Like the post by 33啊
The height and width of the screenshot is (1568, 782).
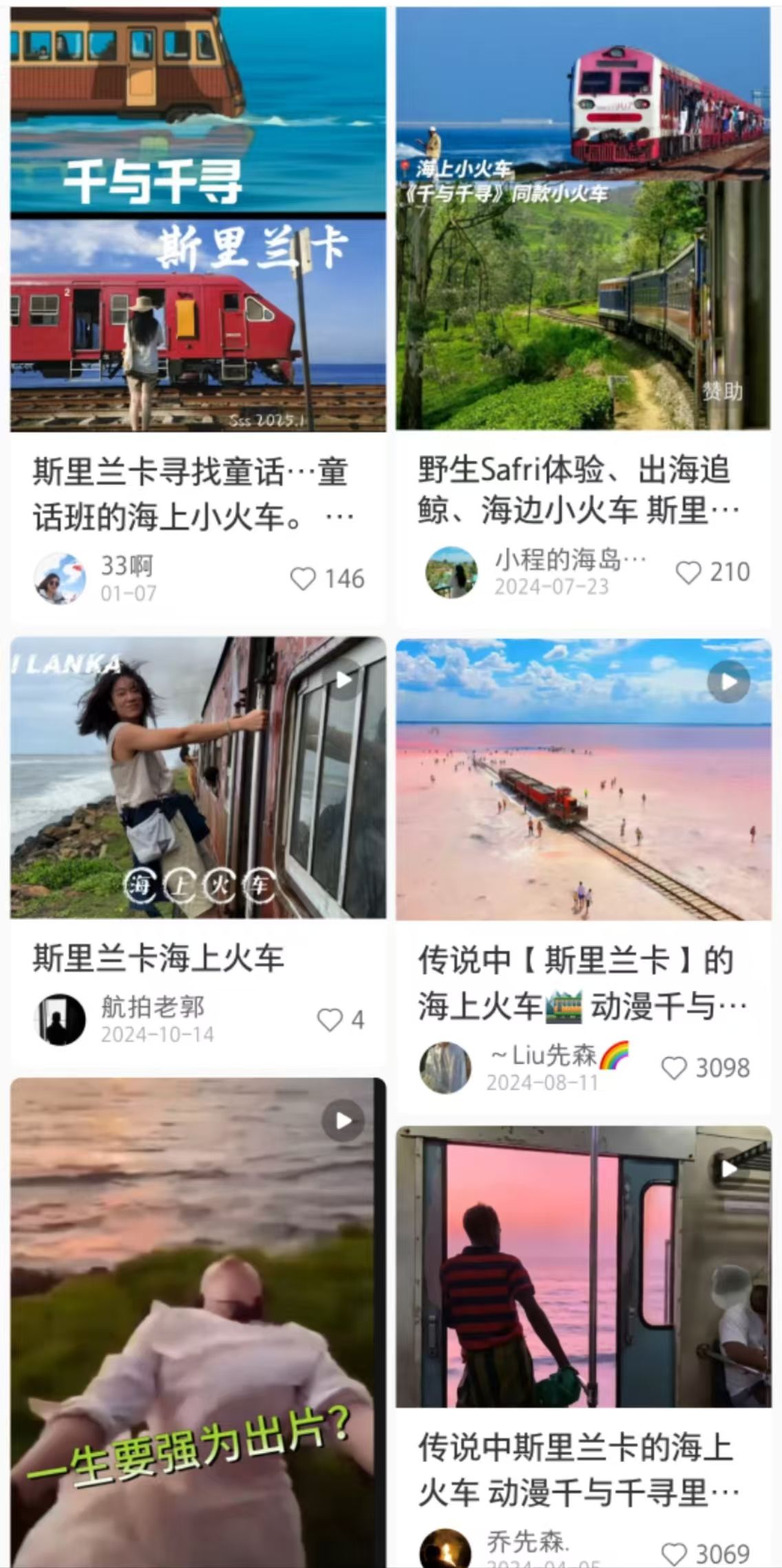click(303, 579)
